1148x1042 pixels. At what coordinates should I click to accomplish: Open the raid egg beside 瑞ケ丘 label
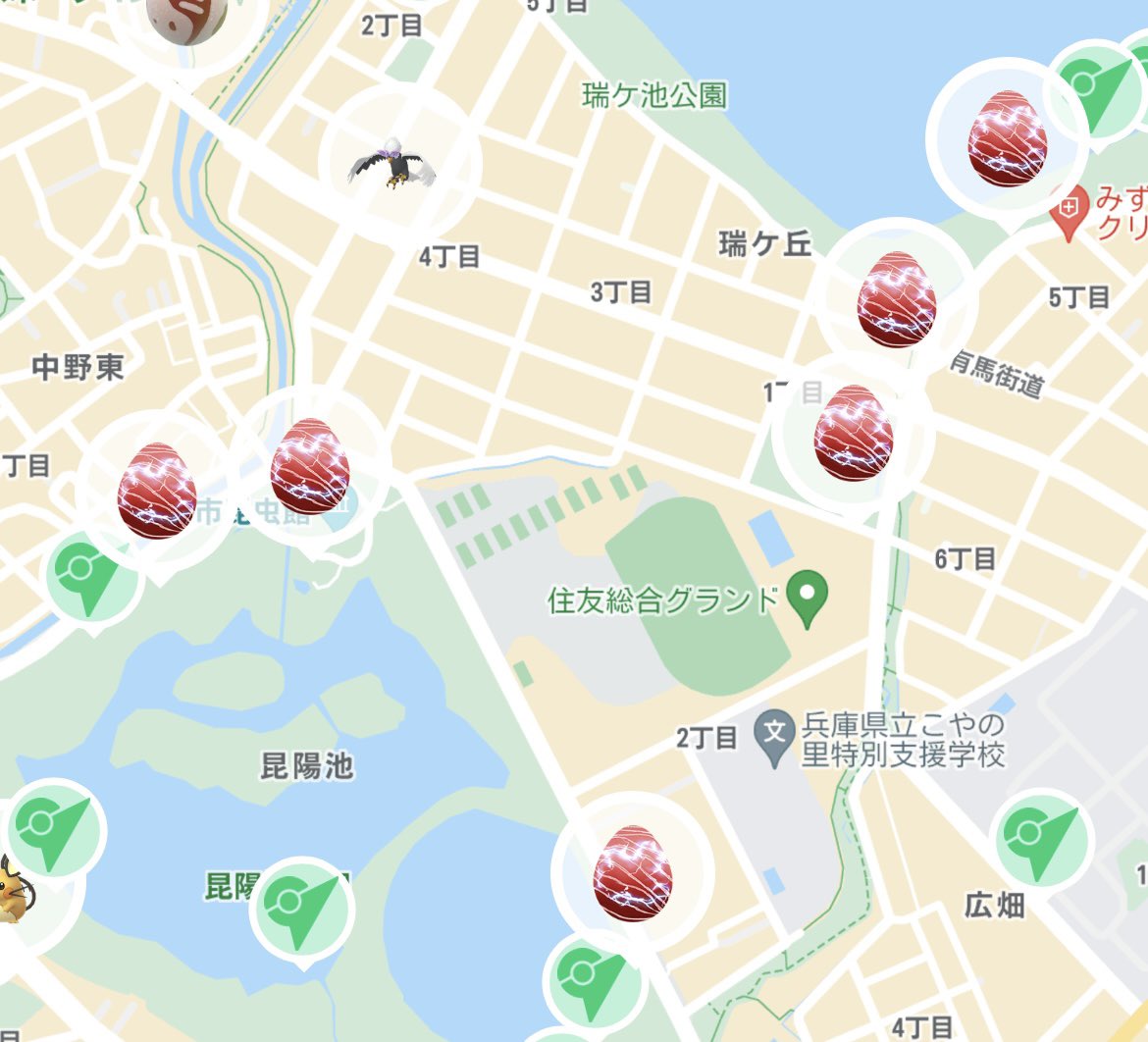point(895,298)
